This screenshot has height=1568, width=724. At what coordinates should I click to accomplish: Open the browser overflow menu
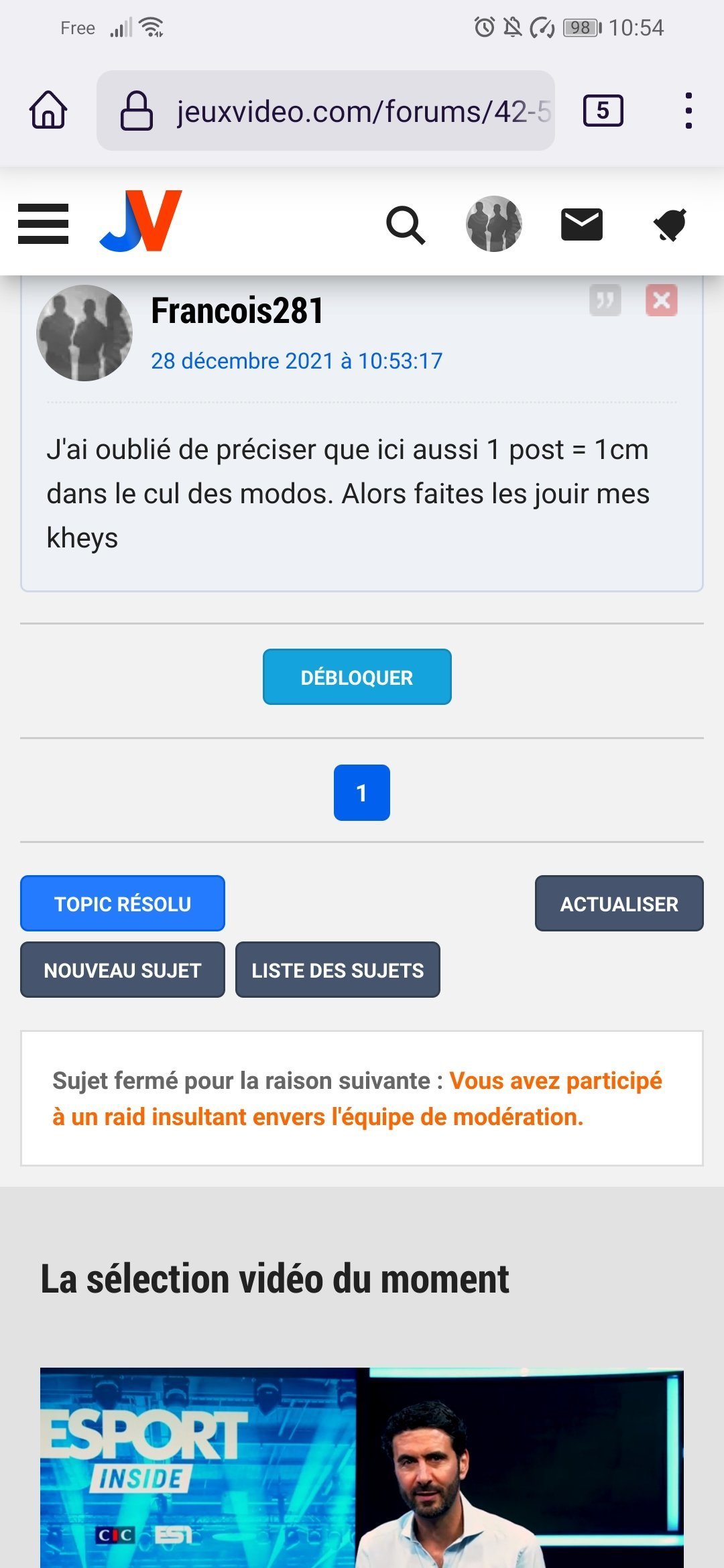tap(688, 111)
